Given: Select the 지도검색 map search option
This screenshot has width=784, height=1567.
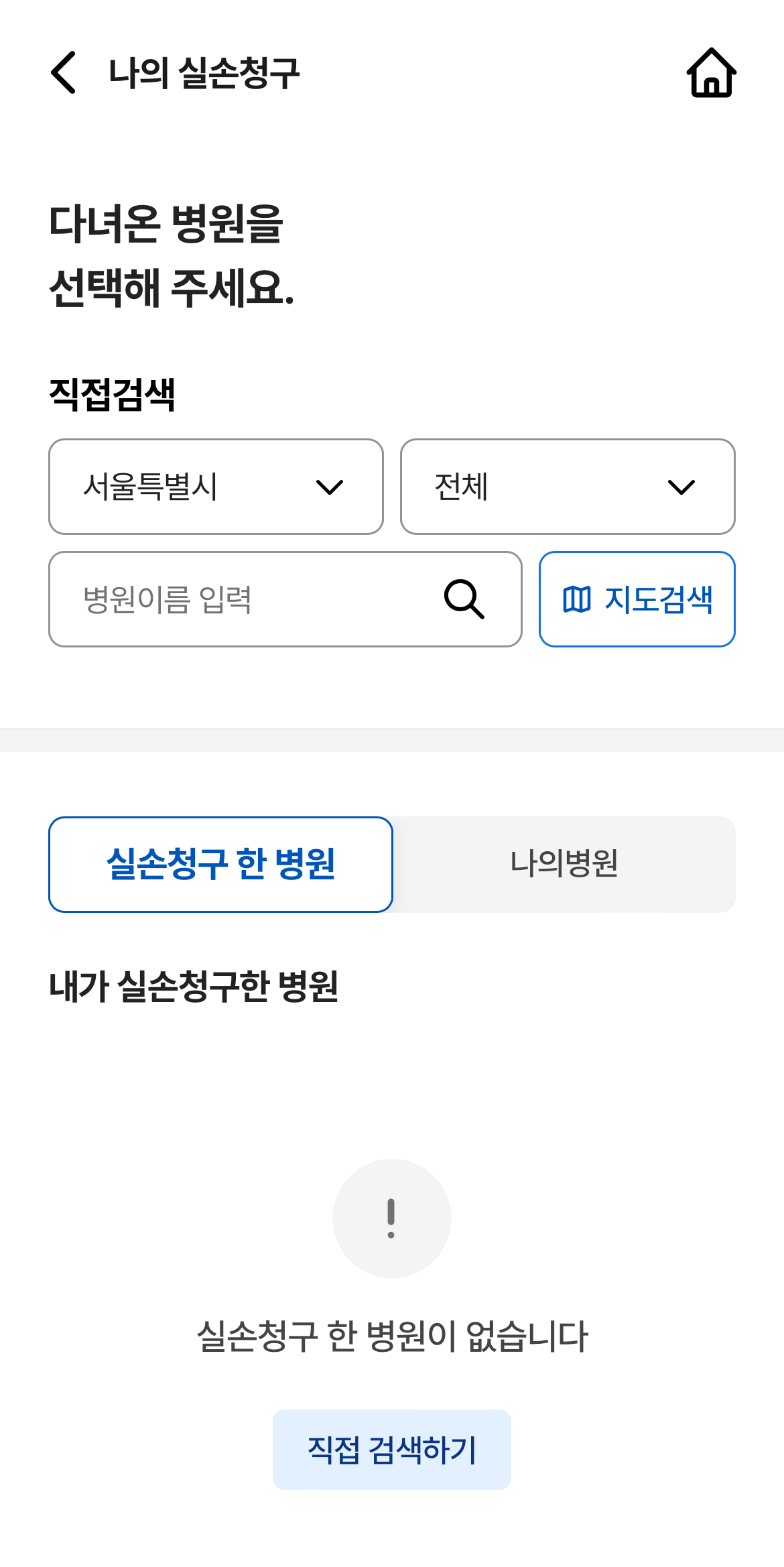Looking at the screenshot, I should point(637,599).
